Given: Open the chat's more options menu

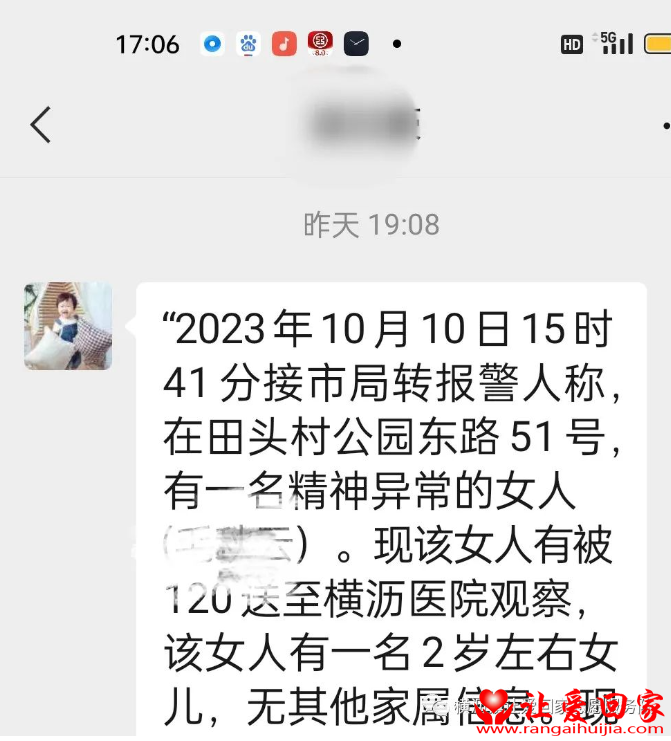Looking at the screenshot, I should click(664, 126).
